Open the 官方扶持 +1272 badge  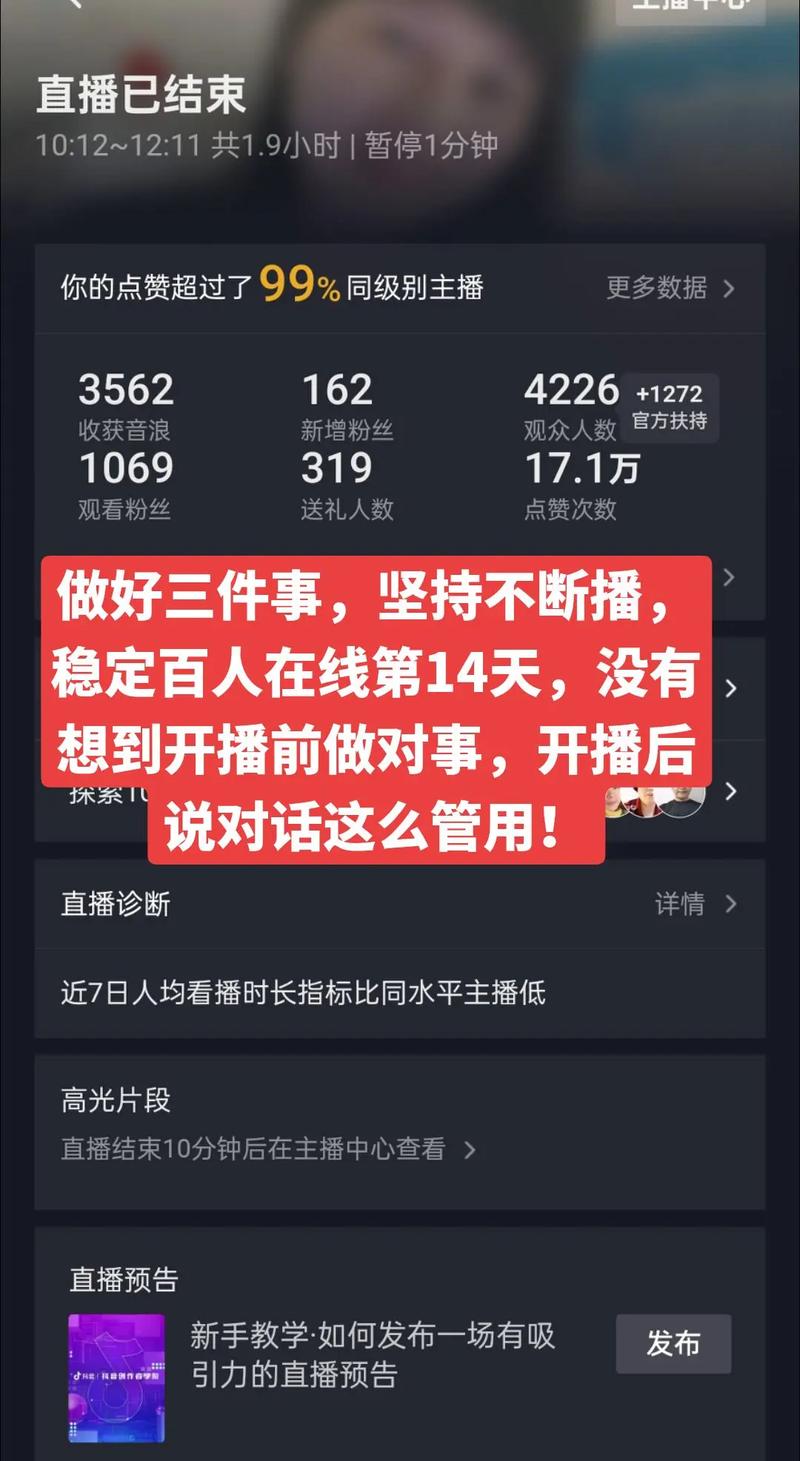coord(669,407)
